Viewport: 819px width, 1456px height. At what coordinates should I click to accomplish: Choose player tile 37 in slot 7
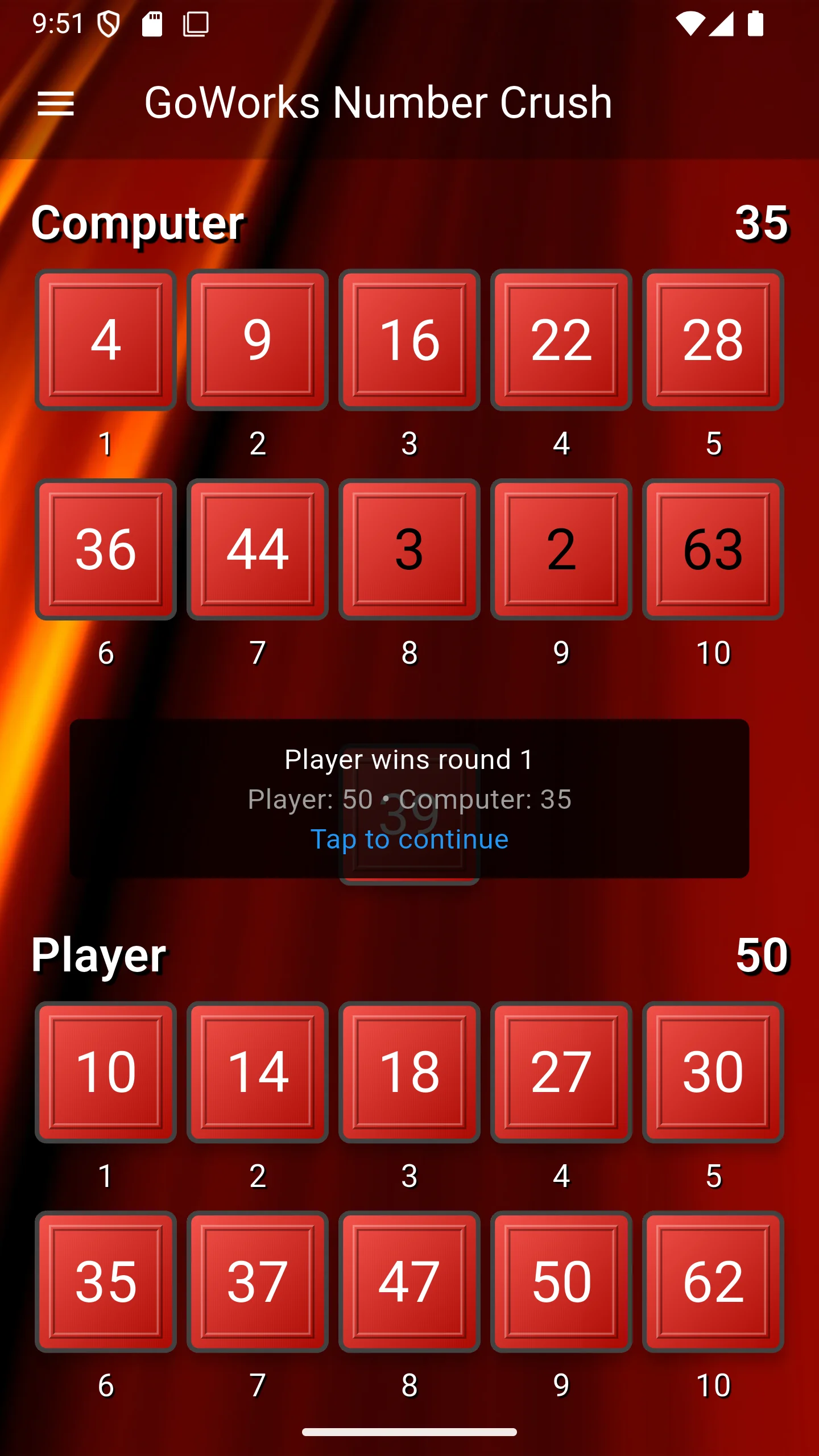pyautogui.click(x=258, y=1281)
